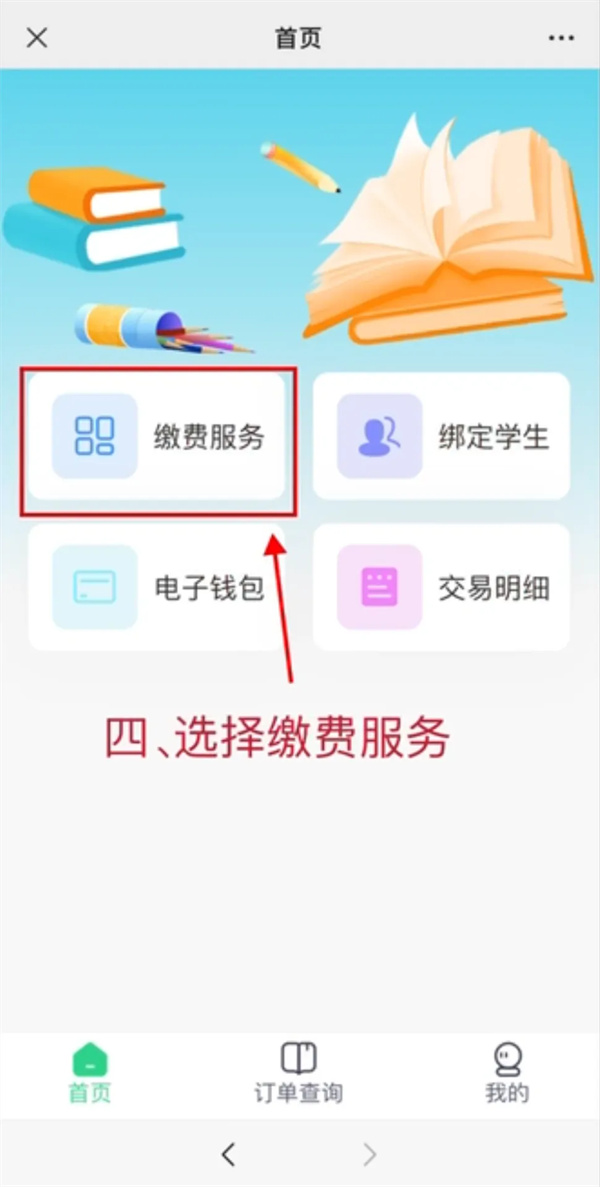Go to the 我的 tab
The width and height of the screenshot is (600, 1187).
coord(507,1074)
